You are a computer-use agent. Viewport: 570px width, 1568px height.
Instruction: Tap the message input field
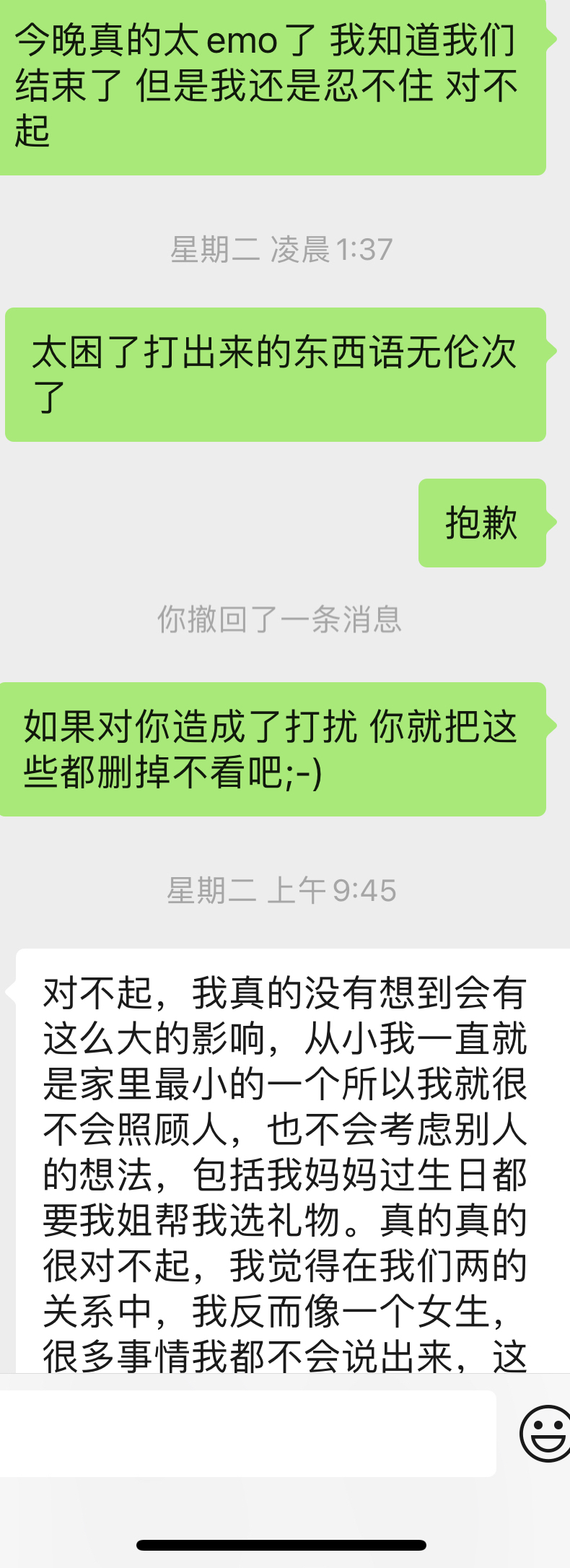click(245, 1433)
